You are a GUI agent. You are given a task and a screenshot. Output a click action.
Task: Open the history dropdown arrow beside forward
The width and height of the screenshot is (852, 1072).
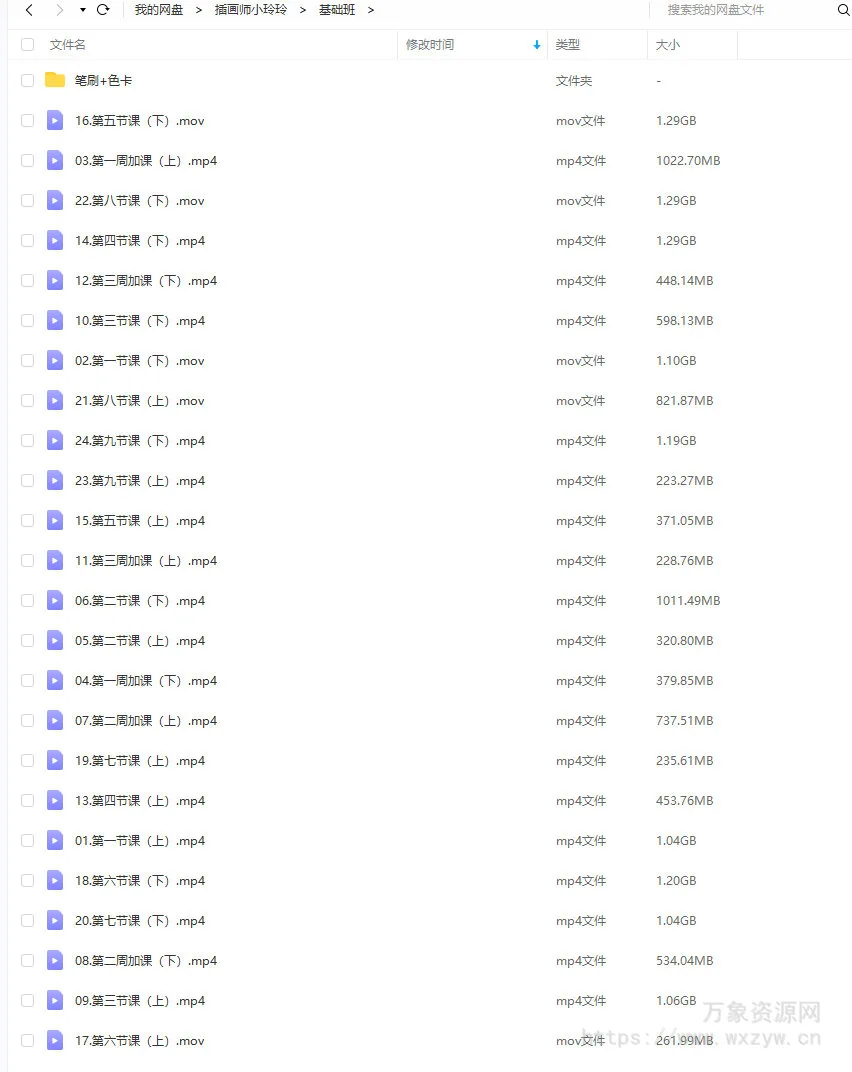[83, 10]
